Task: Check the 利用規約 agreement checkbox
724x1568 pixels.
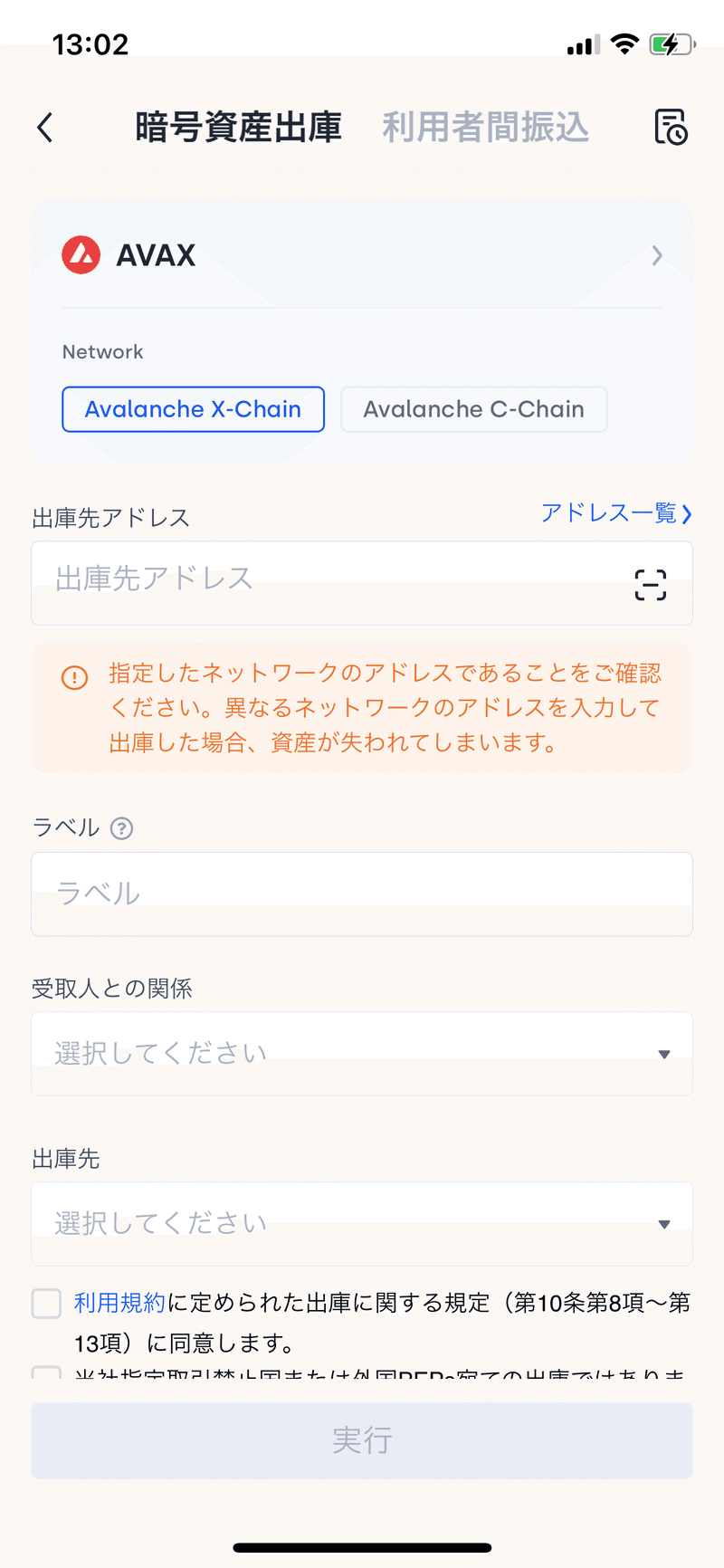Action: click(46, 1304)
